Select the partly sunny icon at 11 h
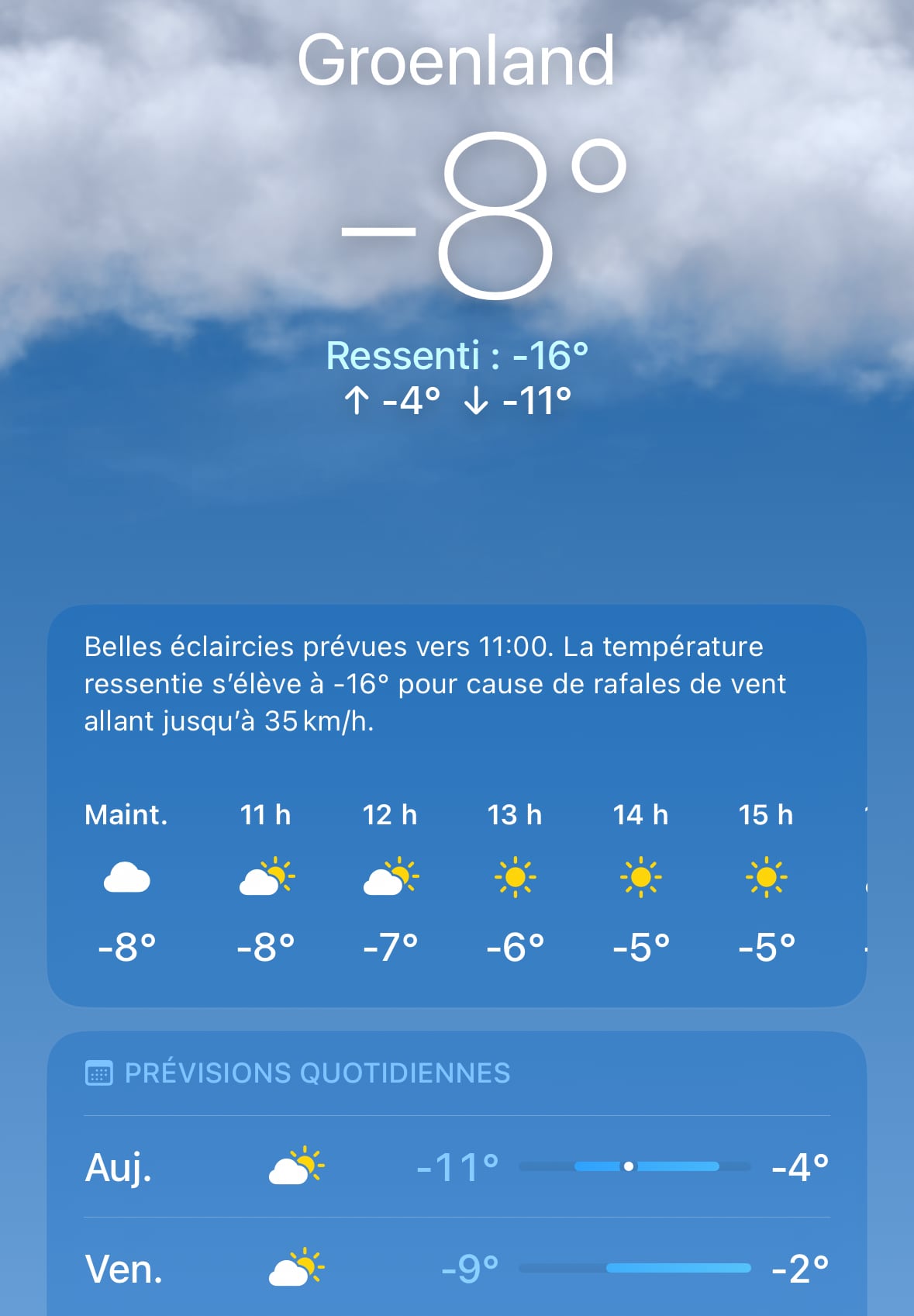Viewport: 914px width, 1316px height. coord(267,877)
